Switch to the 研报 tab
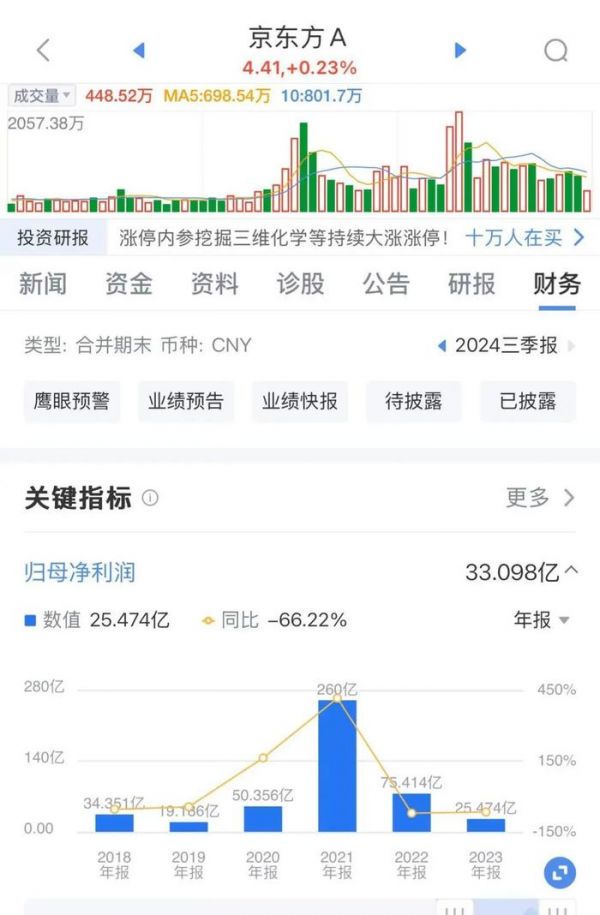 click(472, 284)
